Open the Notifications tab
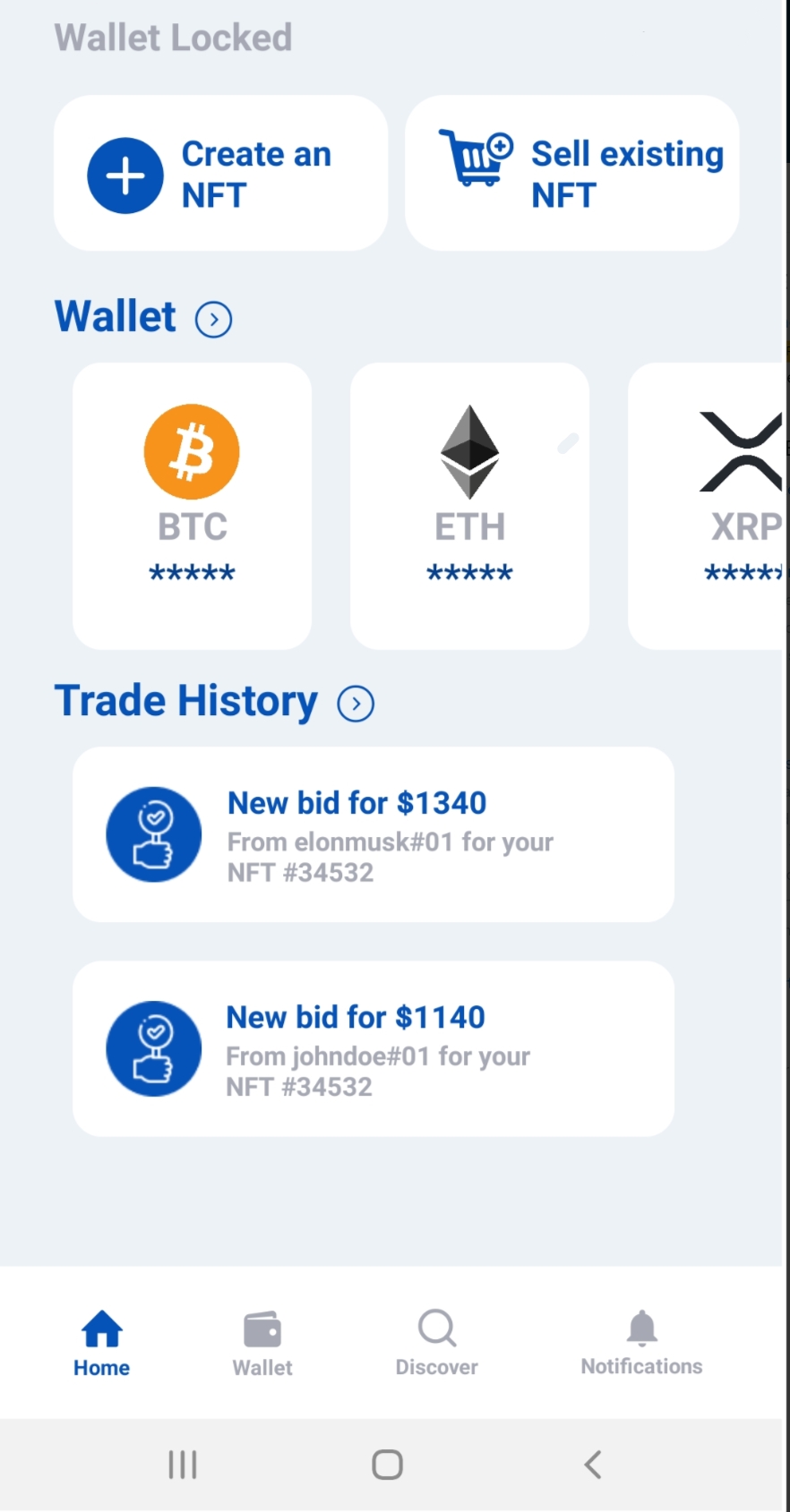The image size is (790, 1512). click(x=641, y=1343)
